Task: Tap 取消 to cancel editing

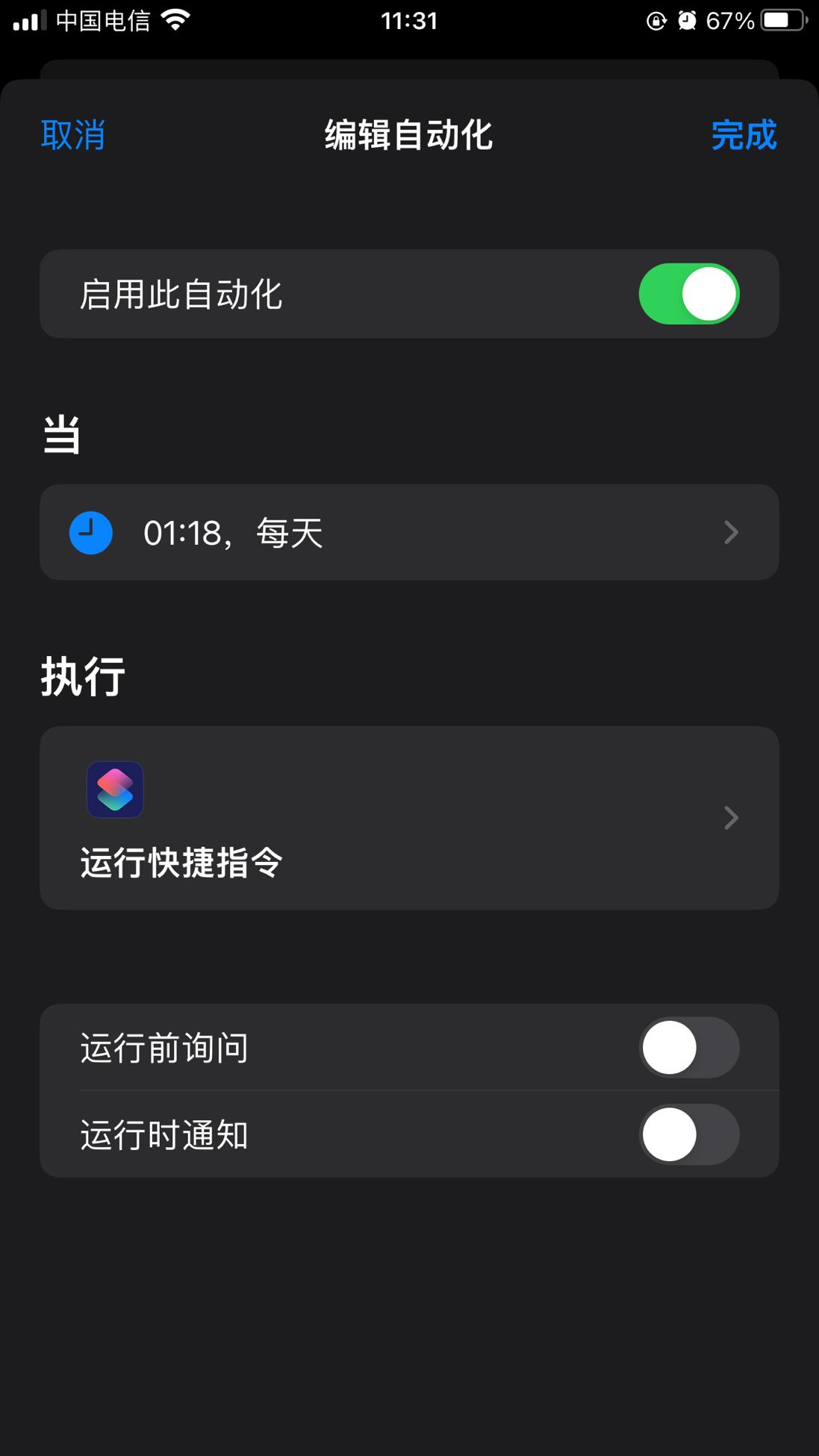Action: click(x=72, y=135)
